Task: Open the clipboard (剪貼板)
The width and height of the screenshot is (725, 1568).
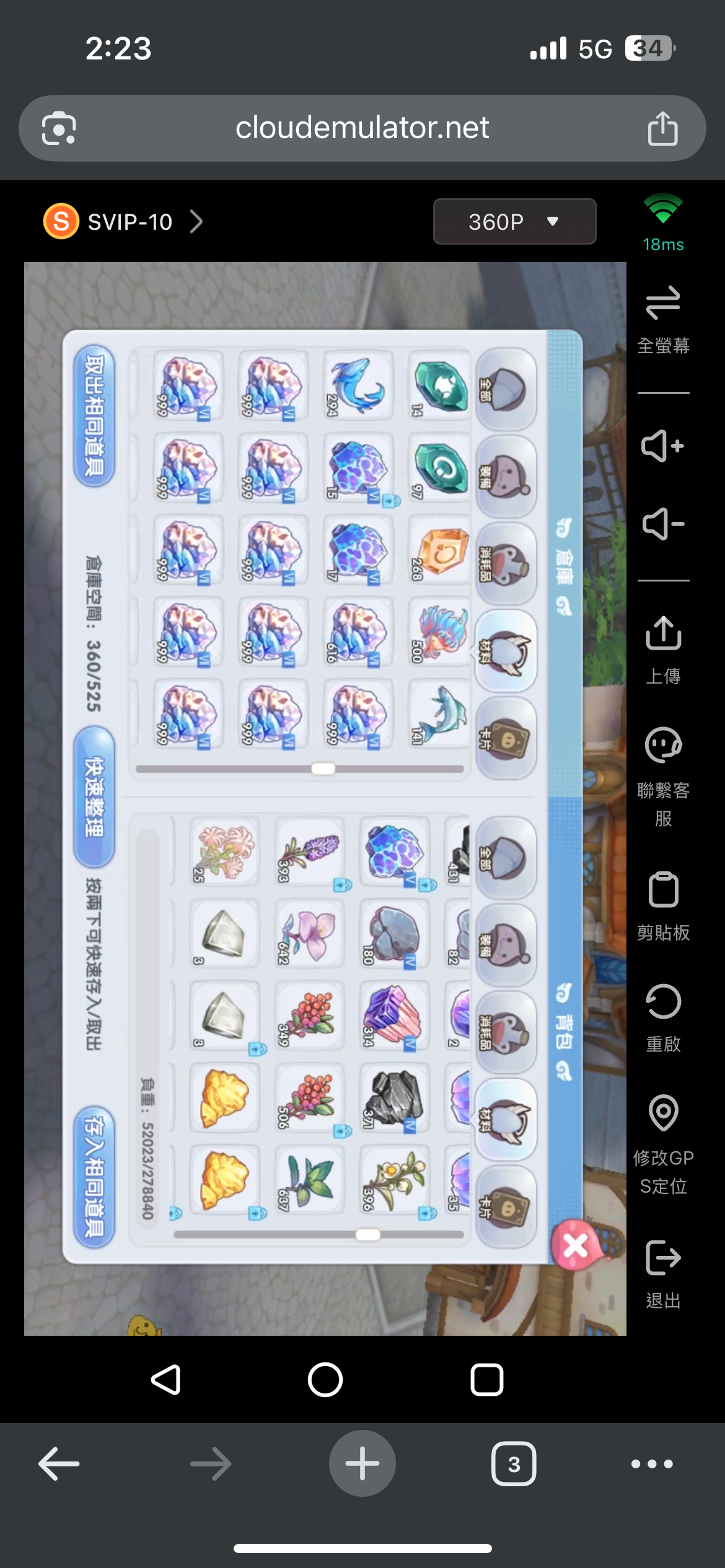Action: [663, 905]
